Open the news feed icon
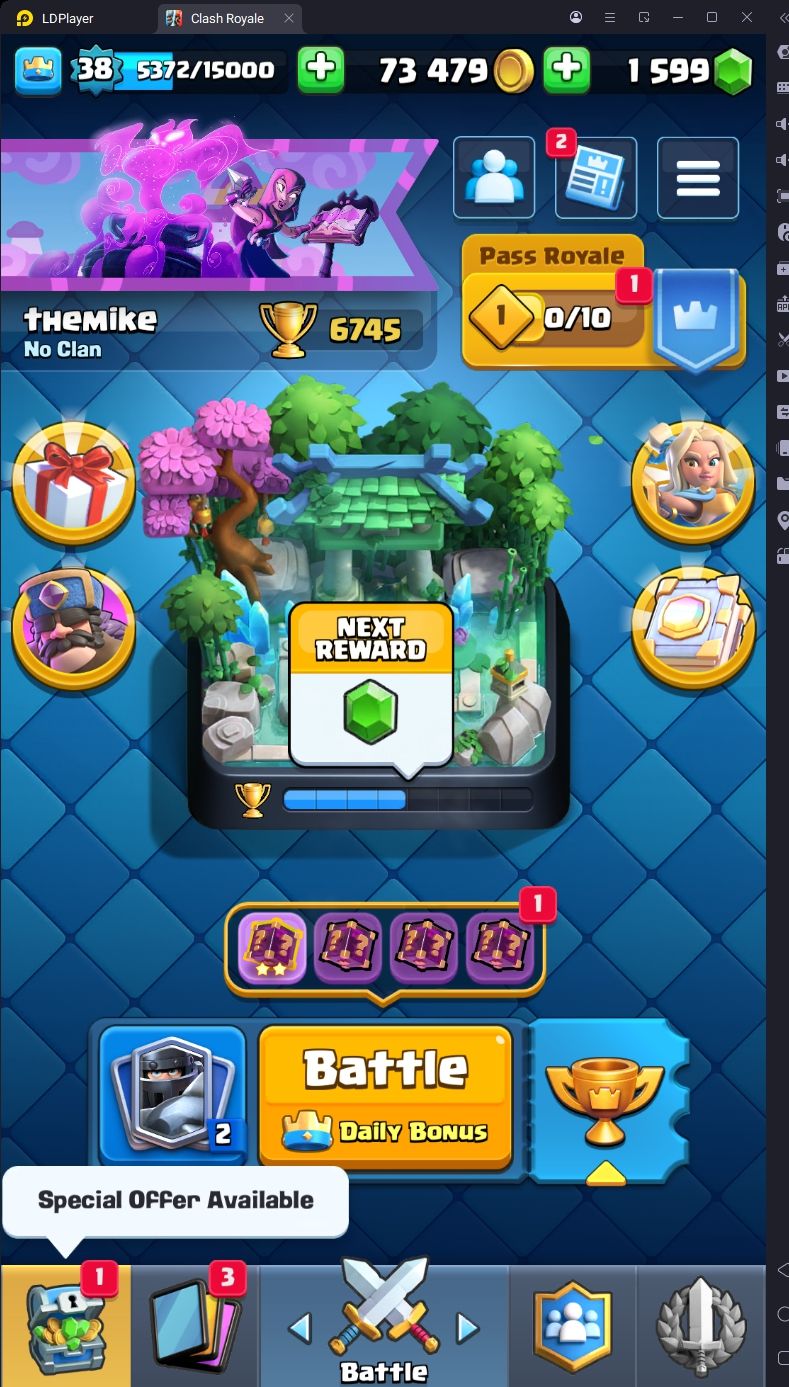The width and height of the screenshot is (789, 1387). click(x=596, y=178)
